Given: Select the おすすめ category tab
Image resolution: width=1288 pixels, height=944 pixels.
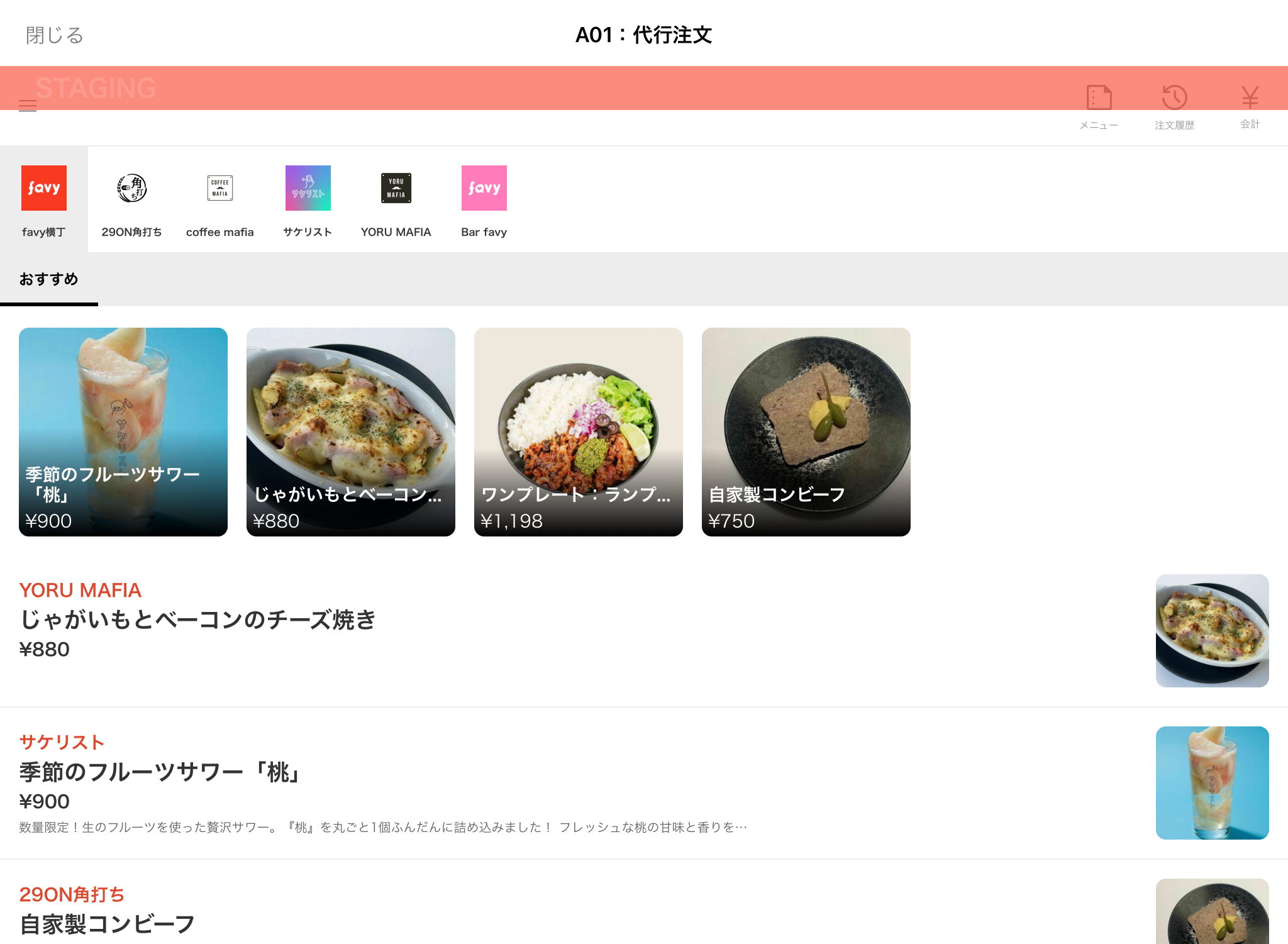Looking at the screenshot, I should coord(49,279).
